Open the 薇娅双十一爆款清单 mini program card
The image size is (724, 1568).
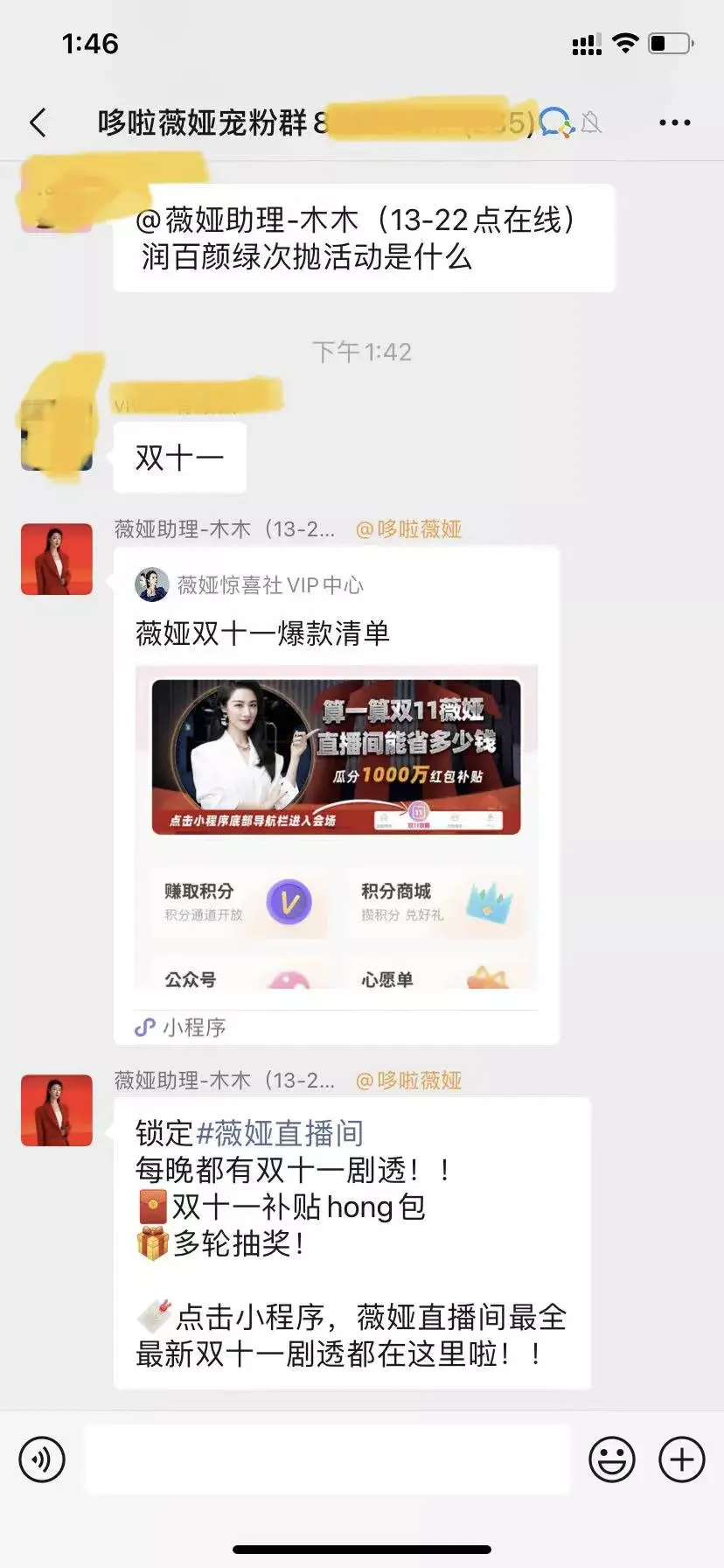coord(336,787)
